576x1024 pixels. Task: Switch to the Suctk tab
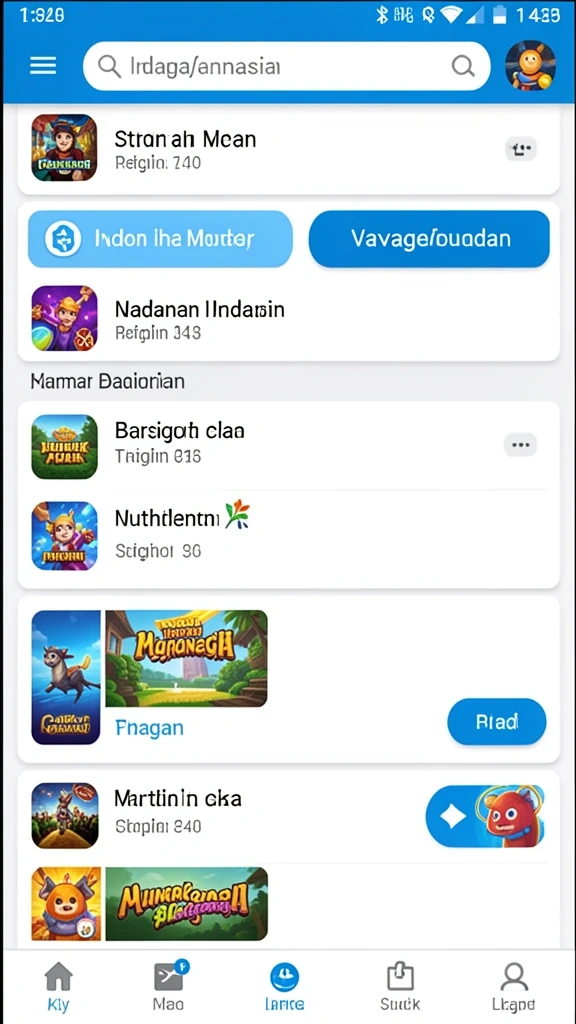[x=400, y=986]
